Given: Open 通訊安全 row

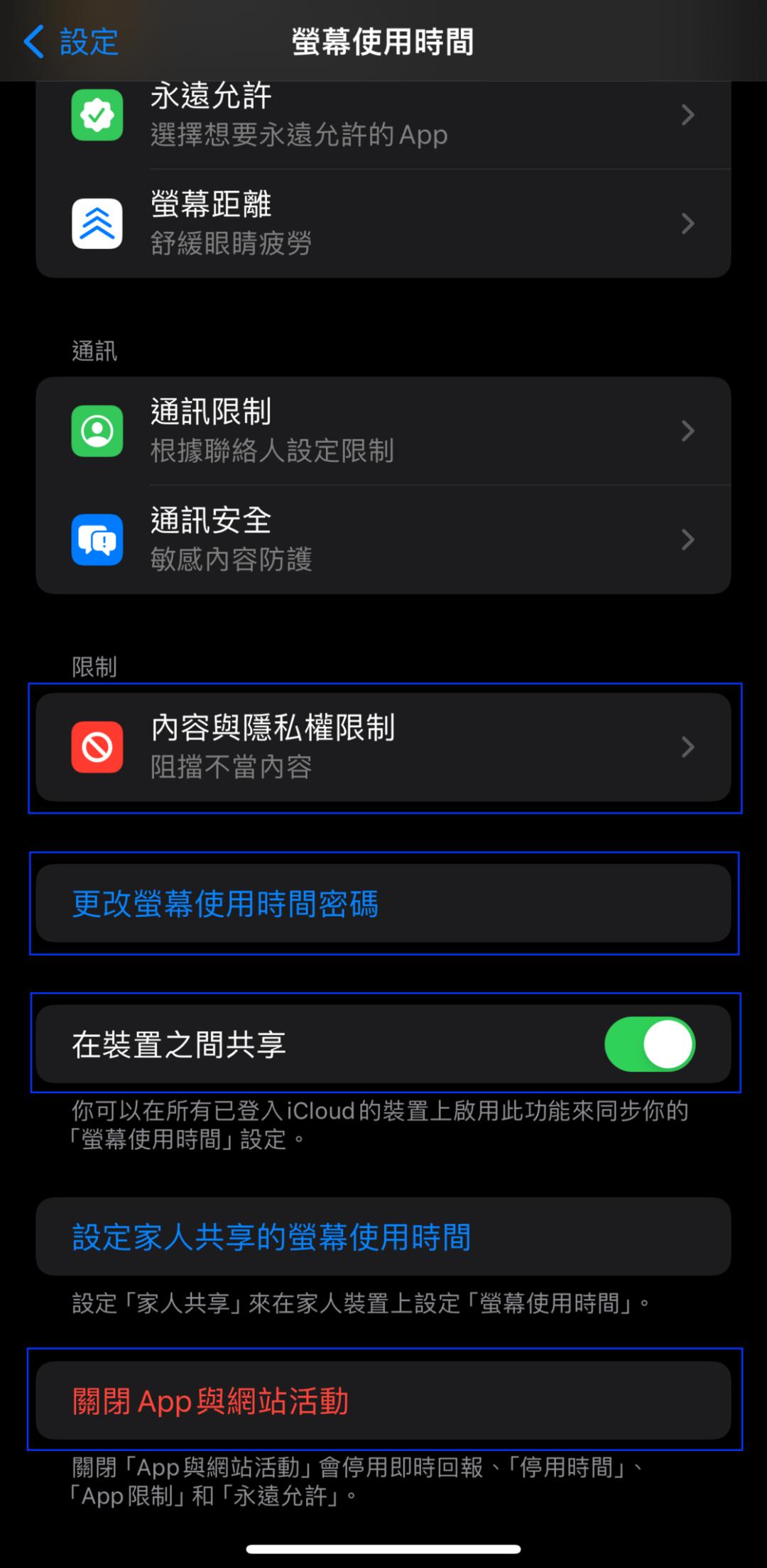Looking at the screenshot, I should click(x=383, y=540).
